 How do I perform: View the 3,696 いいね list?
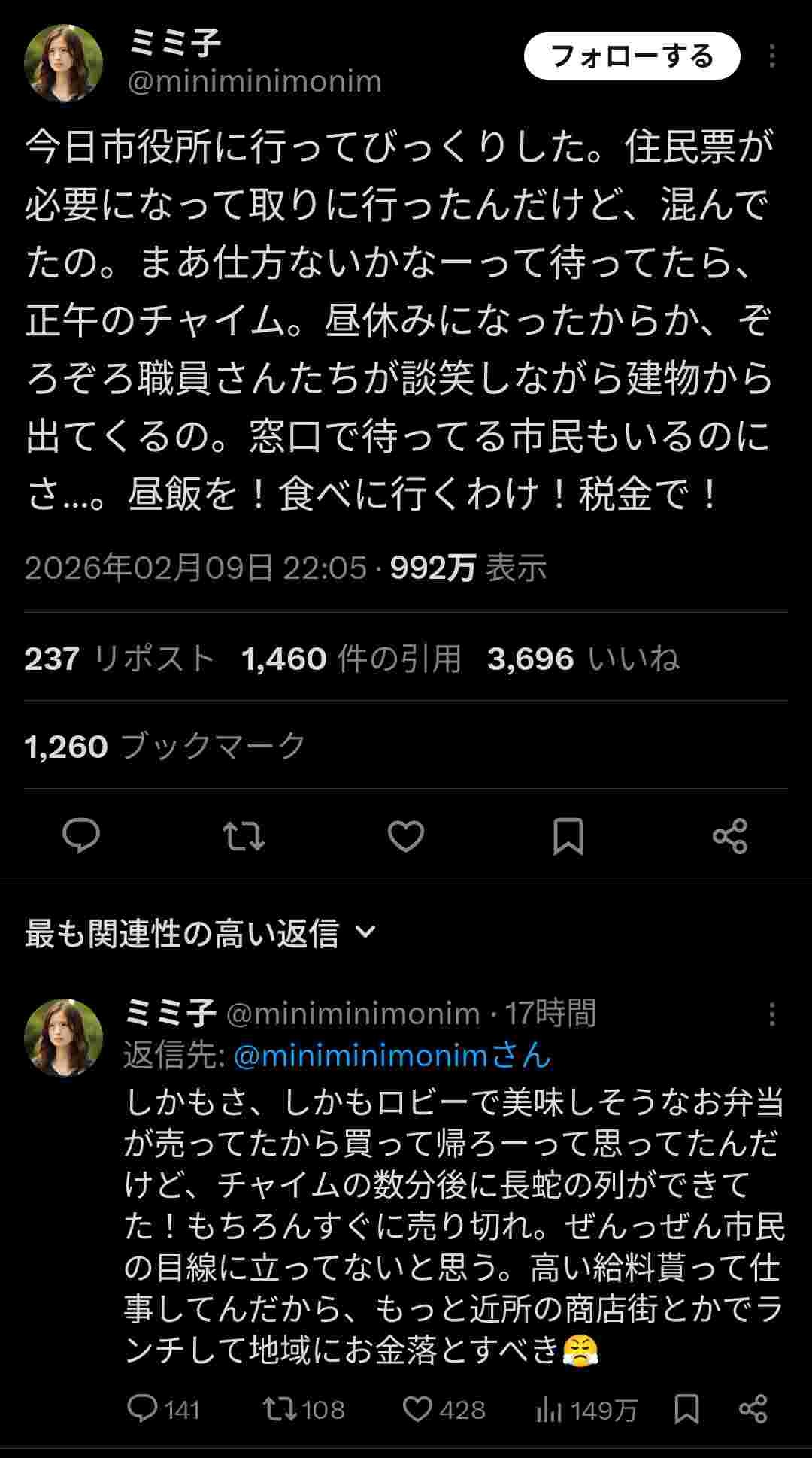pos(583,659)
